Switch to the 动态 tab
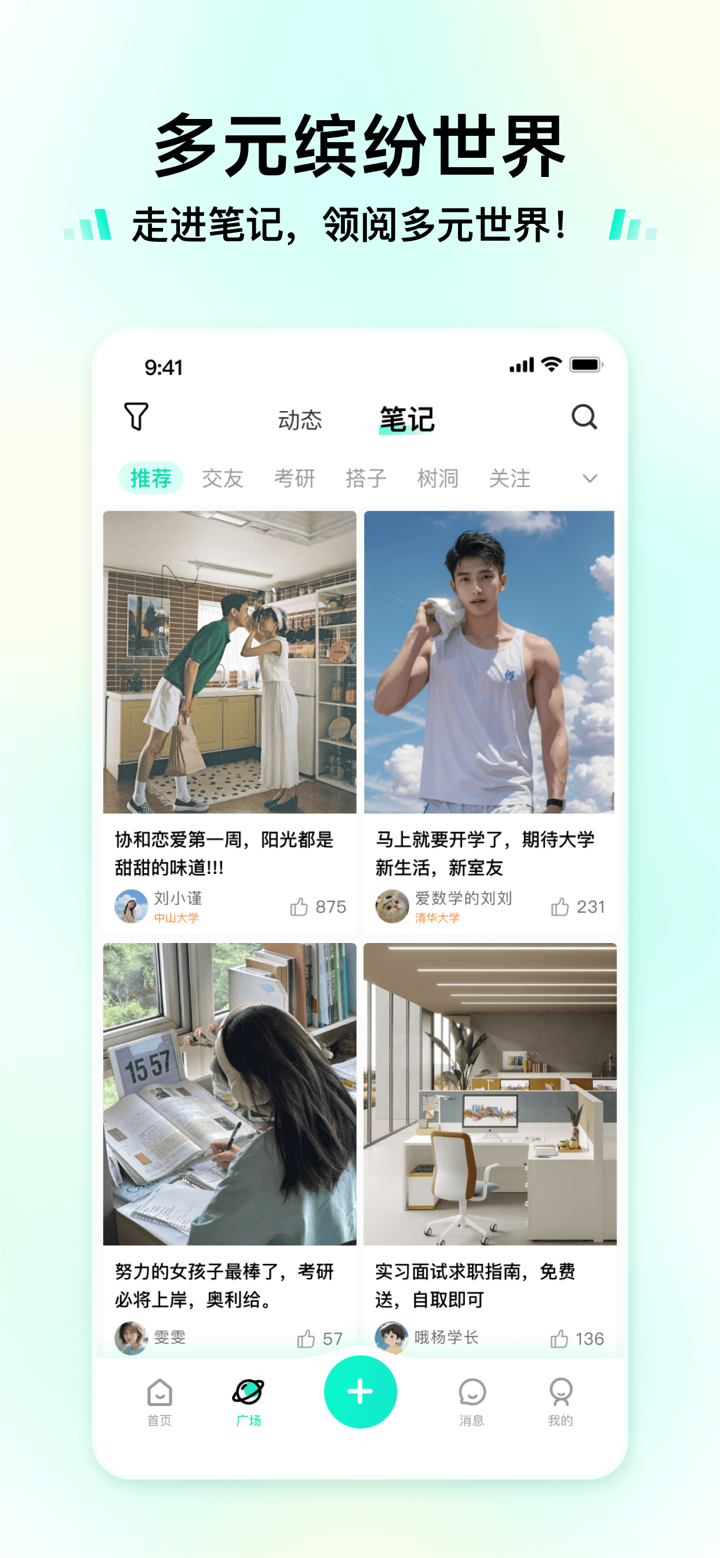This screenshot has height=1558, width=720. pyautogui.click(x=302, y=420)
